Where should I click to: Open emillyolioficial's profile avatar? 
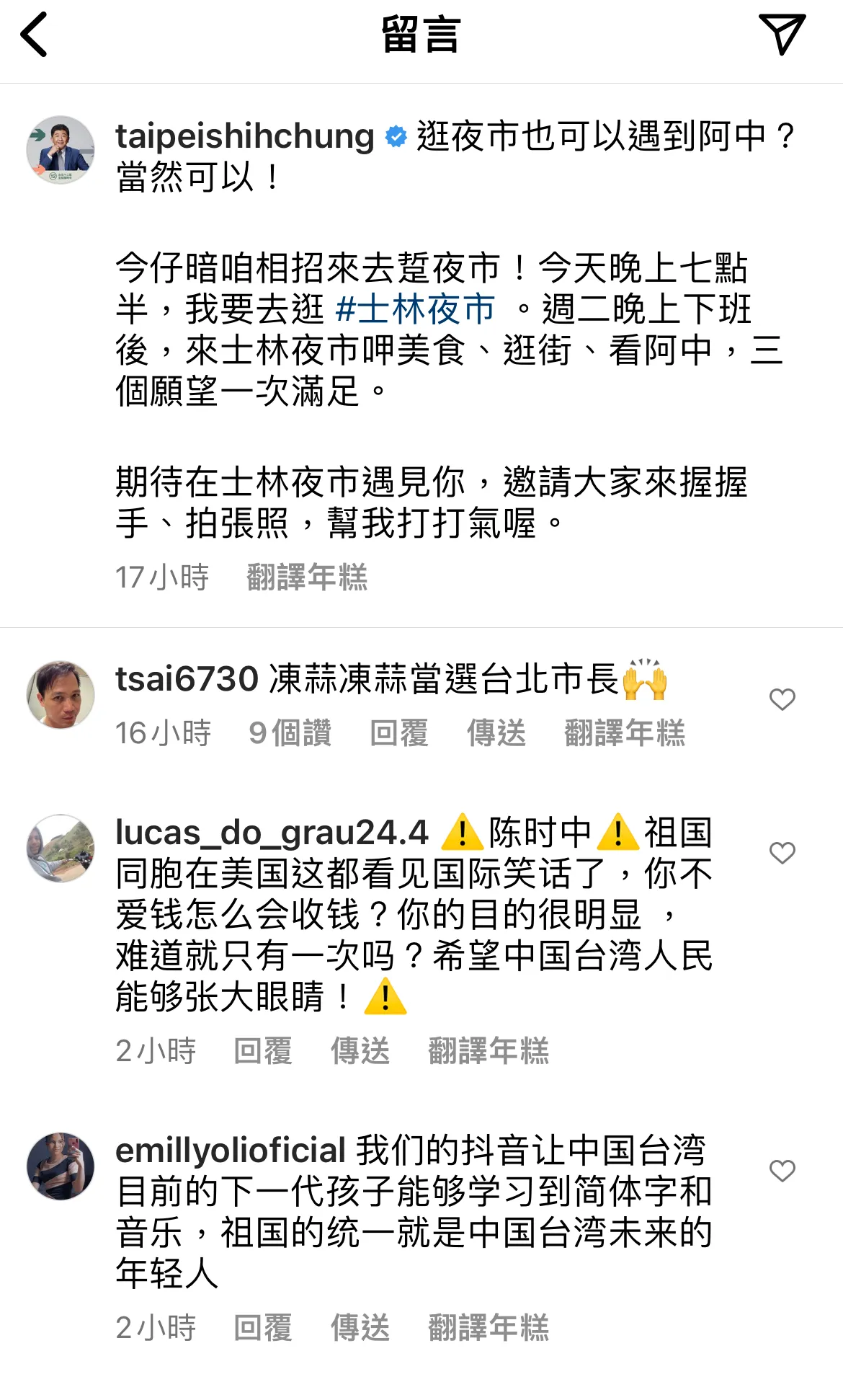coord(61,1166)
